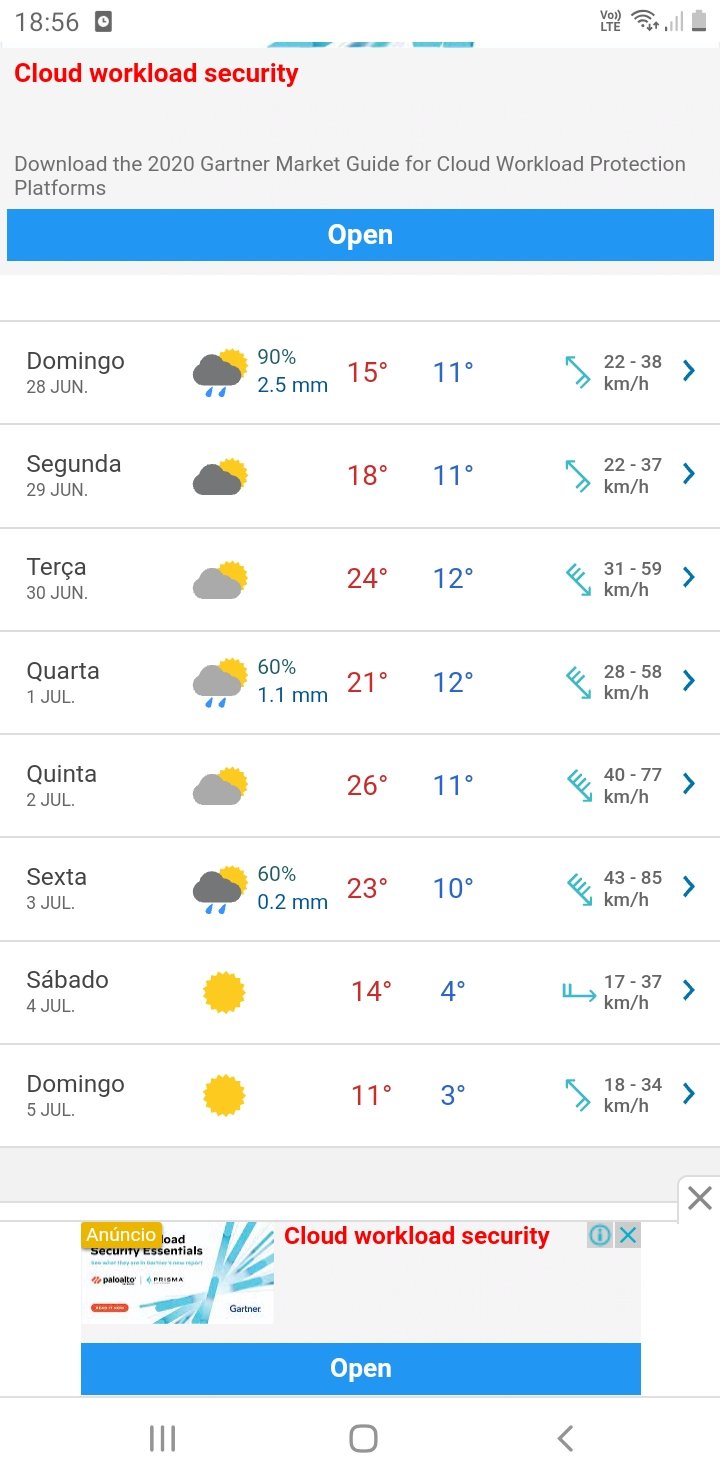Go back using the system back button
This screenshot has width=720, height=1480.
tap(565, 1438)
